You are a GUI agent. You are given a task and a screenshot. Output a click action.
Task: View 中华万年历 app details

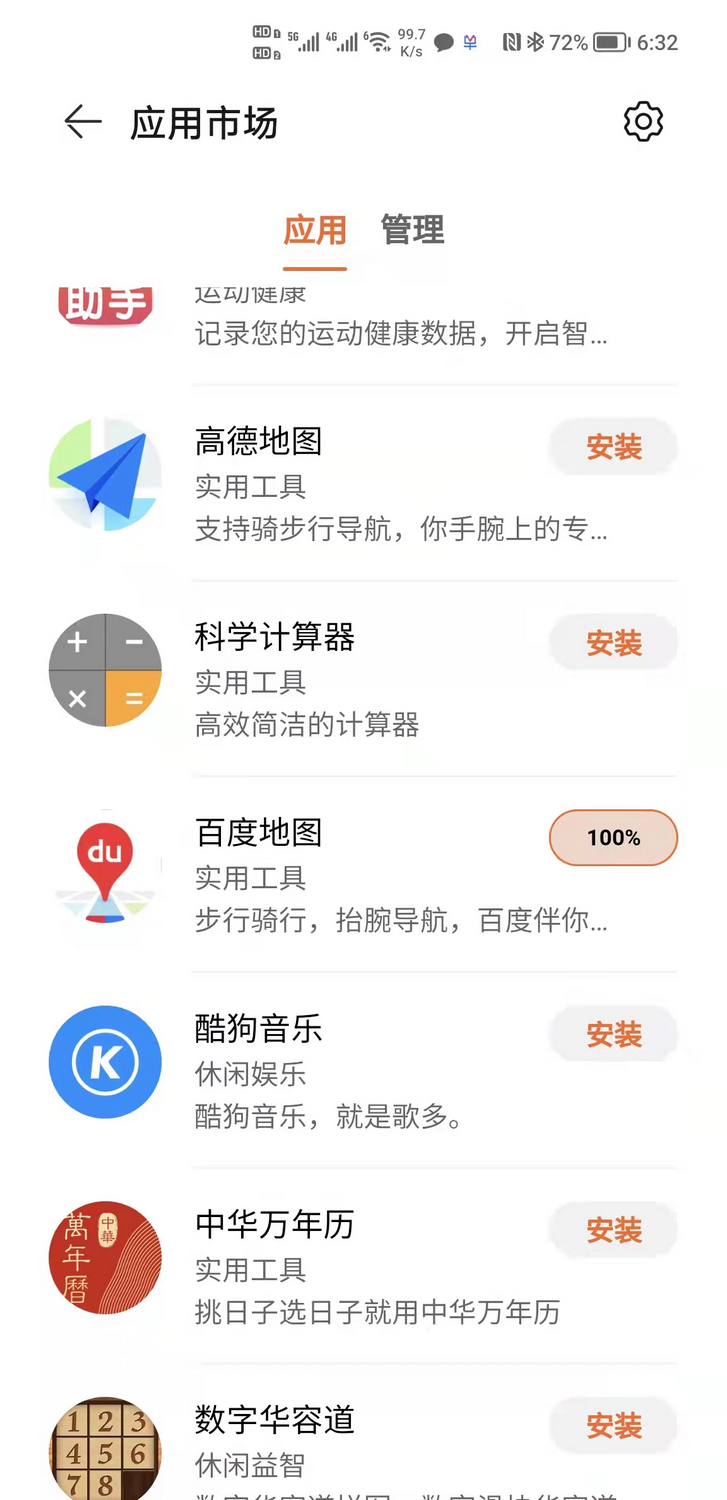(x=274, y=1225)
